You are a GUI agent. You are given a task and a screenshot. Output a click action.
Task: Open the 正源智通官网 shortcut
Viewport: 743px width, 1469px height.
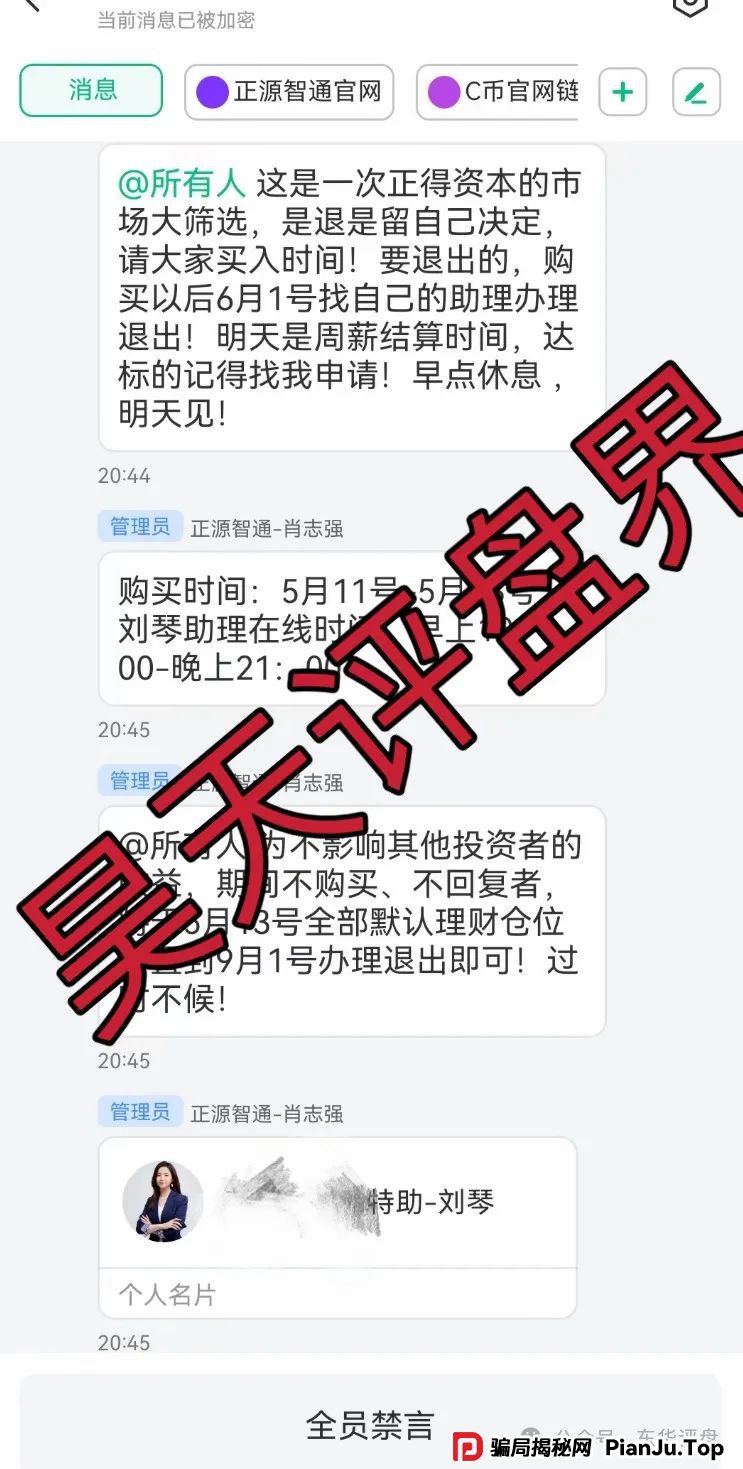289,93
